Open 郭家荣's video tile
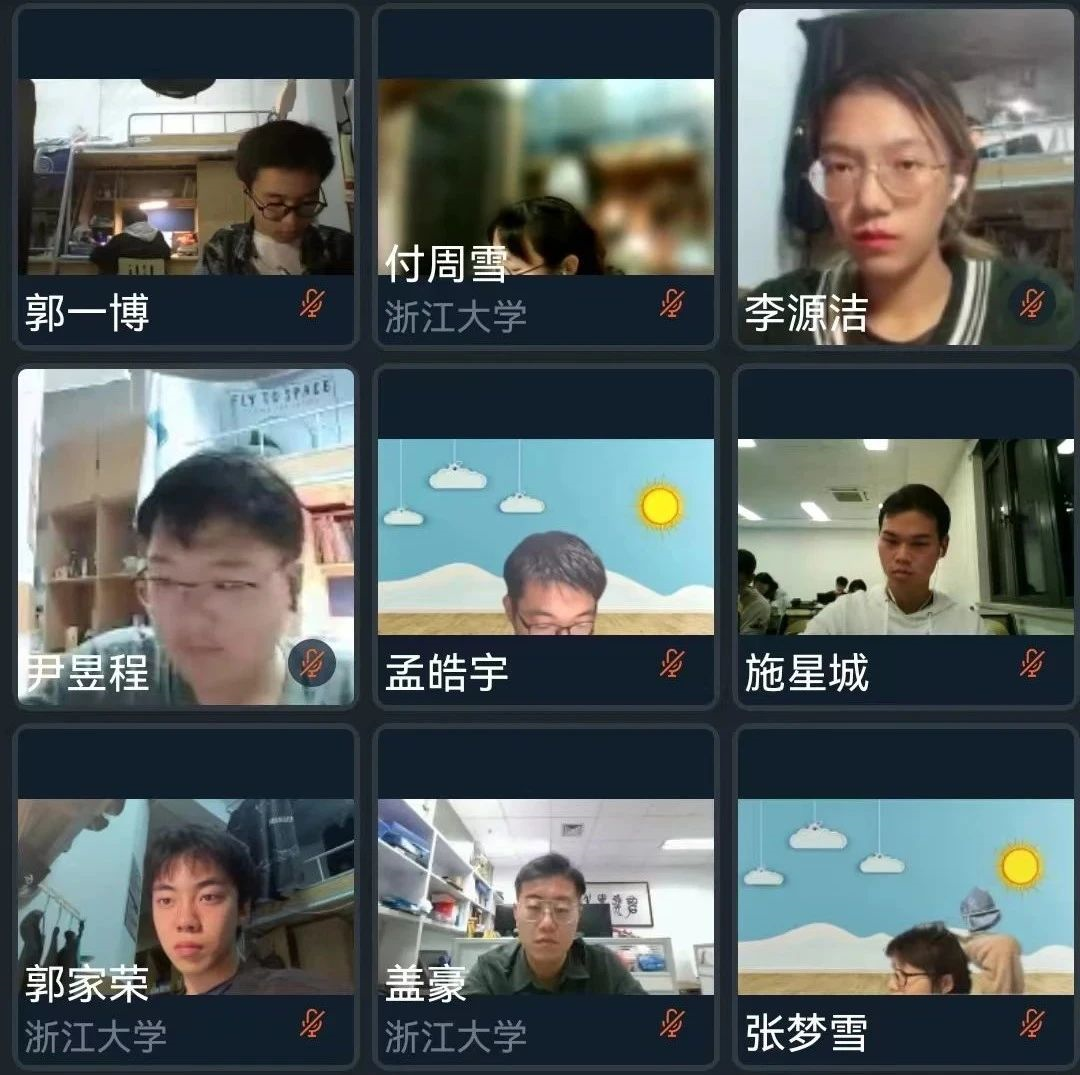 186,897
